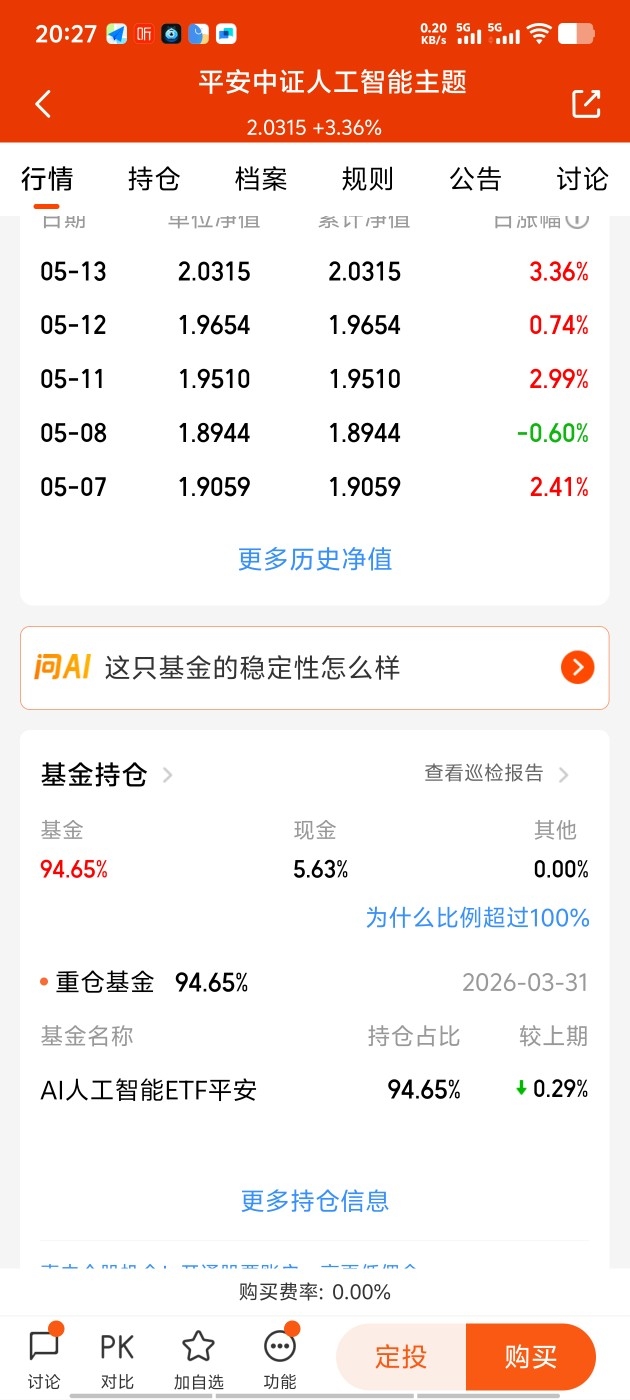The width and height of the screenshot is (630, 1400).
Task: Open PK 对比 comparison
Action: (x=117, y=1358)
